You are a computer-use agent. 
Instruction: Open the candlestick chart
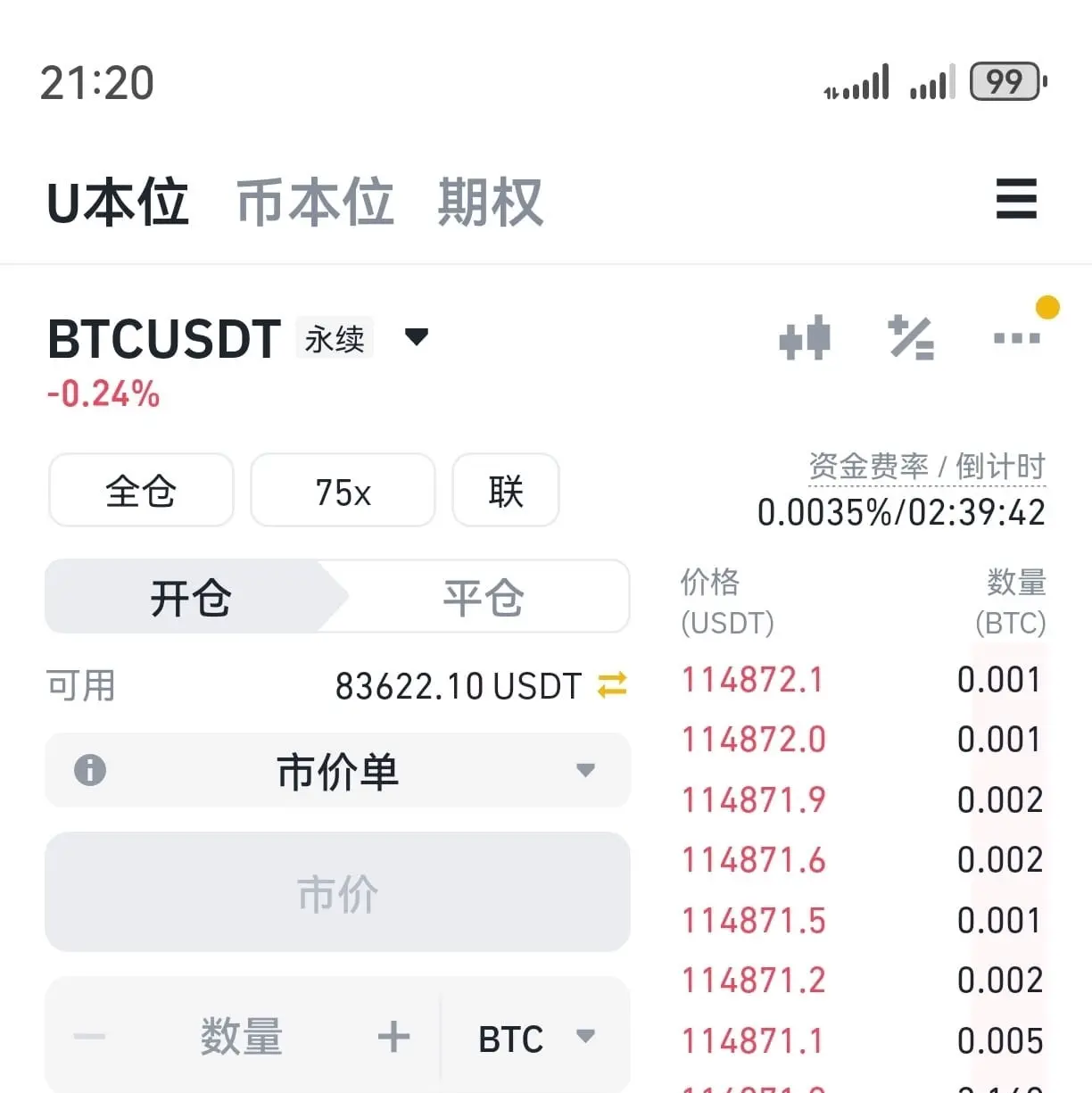pyautogui.click(x=805, y=338)
